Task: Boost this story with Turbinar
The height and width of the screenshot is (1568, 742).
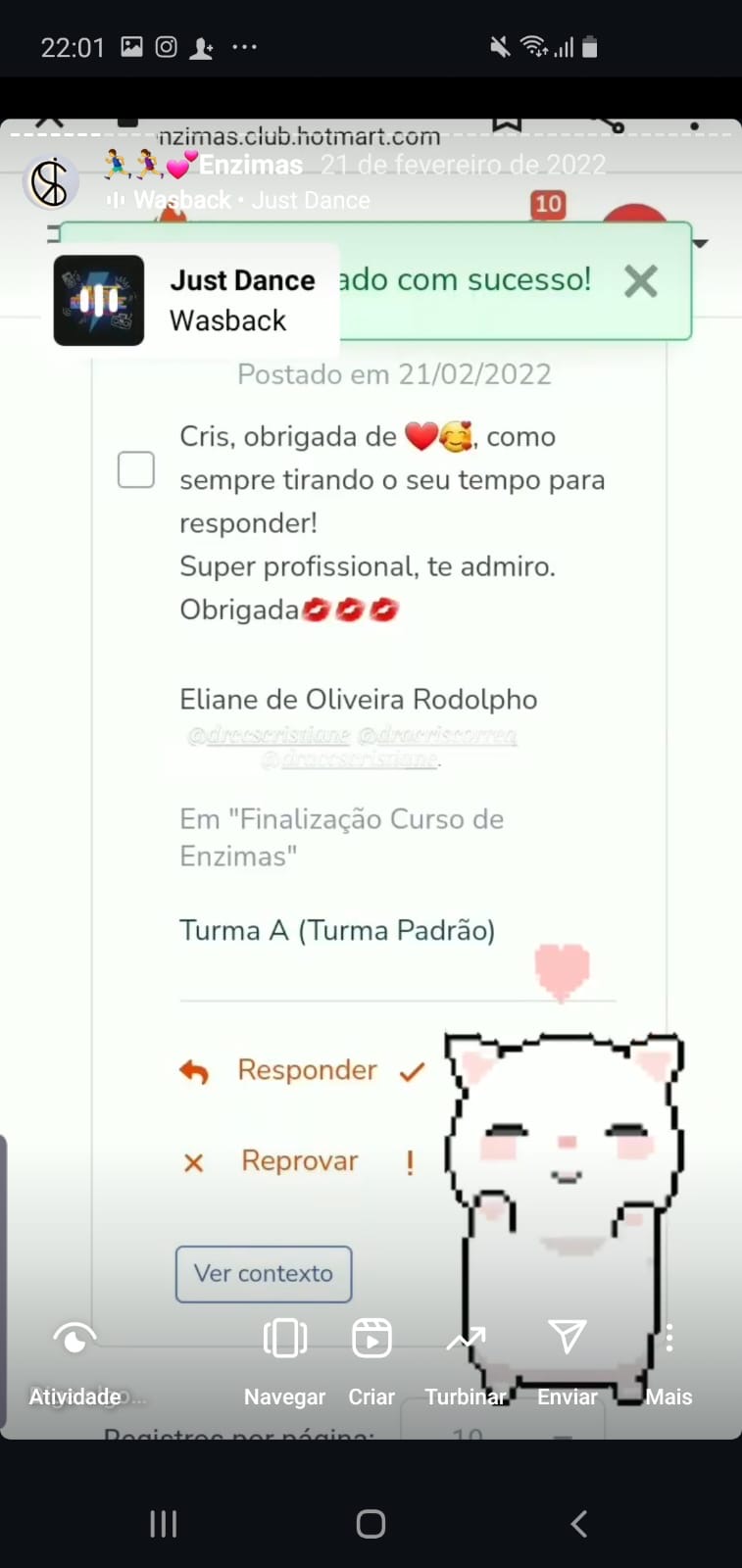Action: 465,1357
